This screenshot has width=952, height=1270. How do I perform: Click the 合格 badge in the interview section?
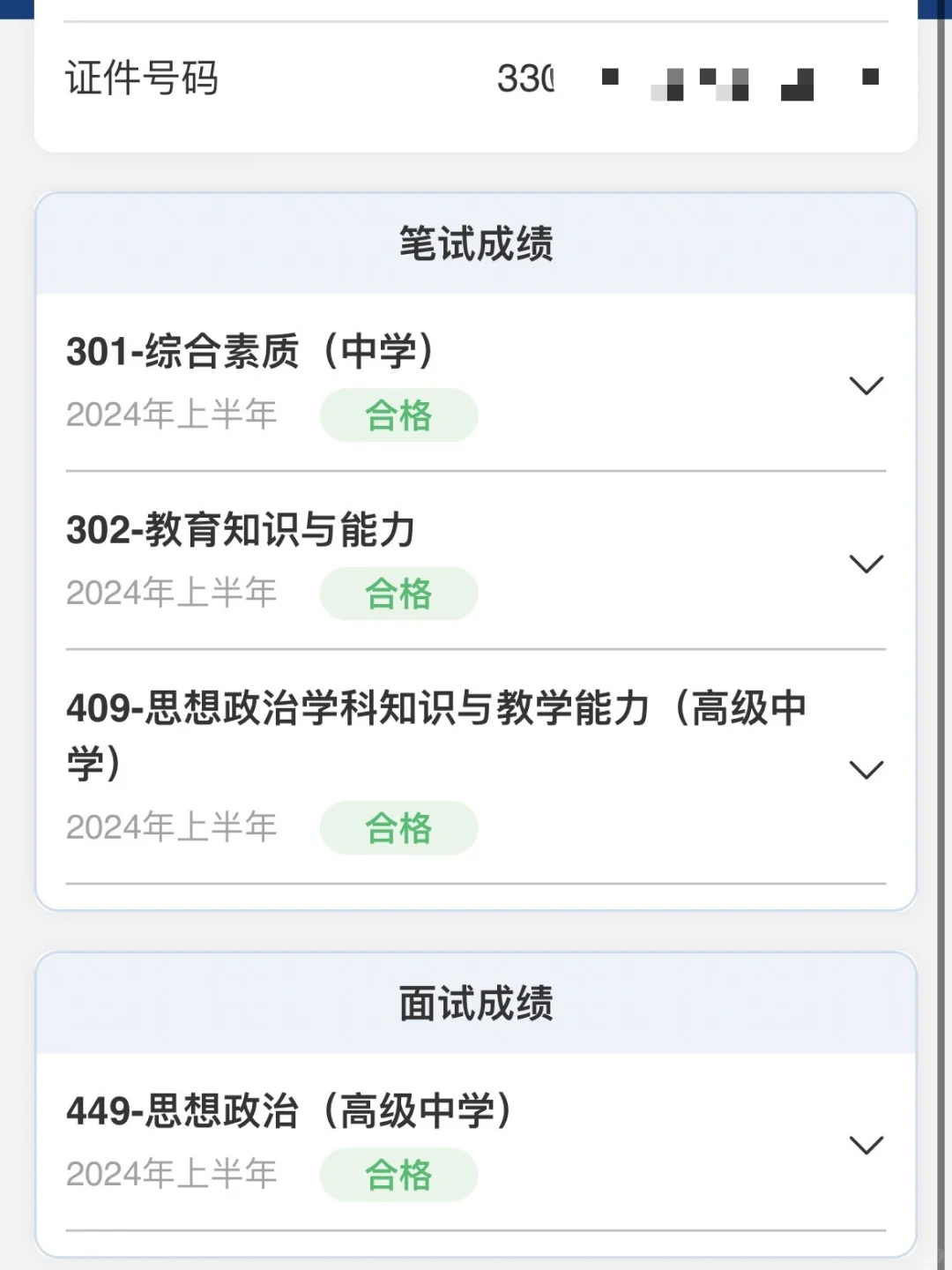click(398, 1174)
